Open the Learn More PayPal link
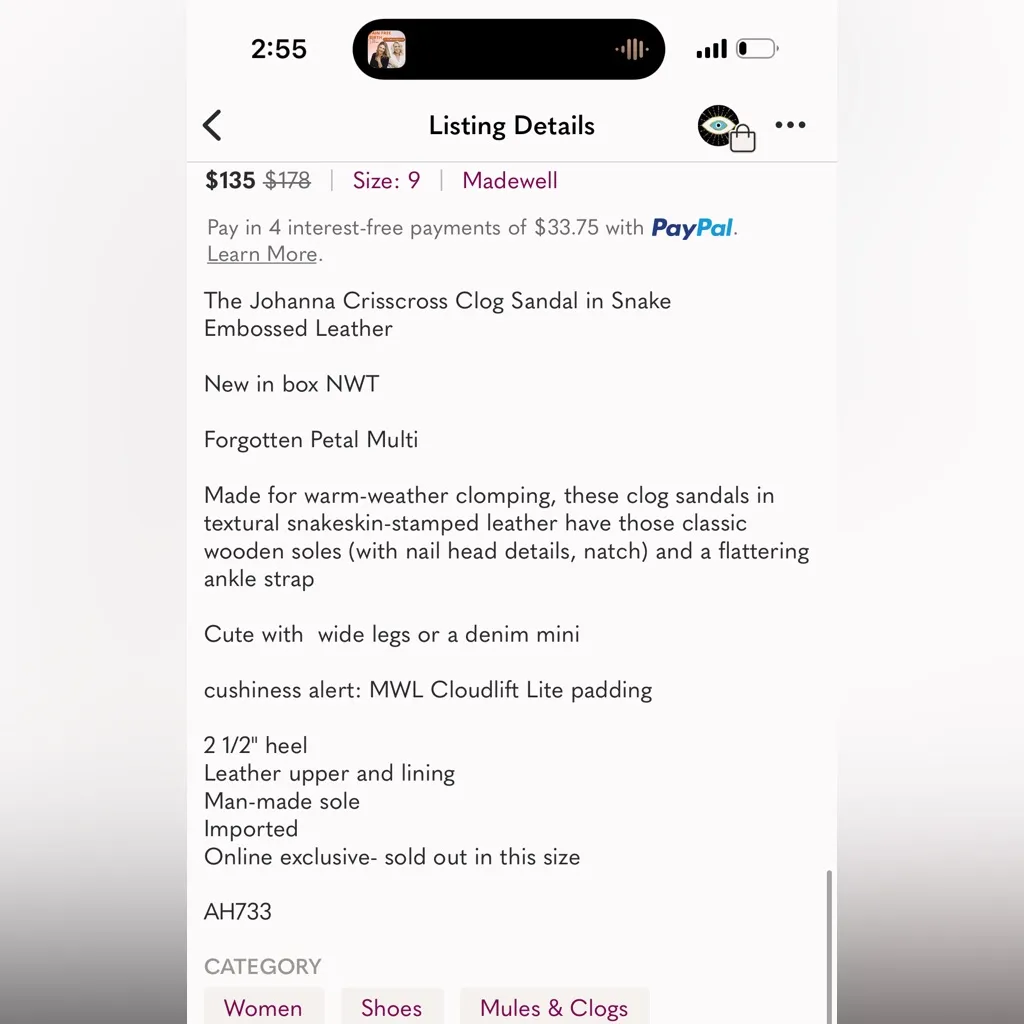This screenshot has height=1024, width=1024. [262, 254]
